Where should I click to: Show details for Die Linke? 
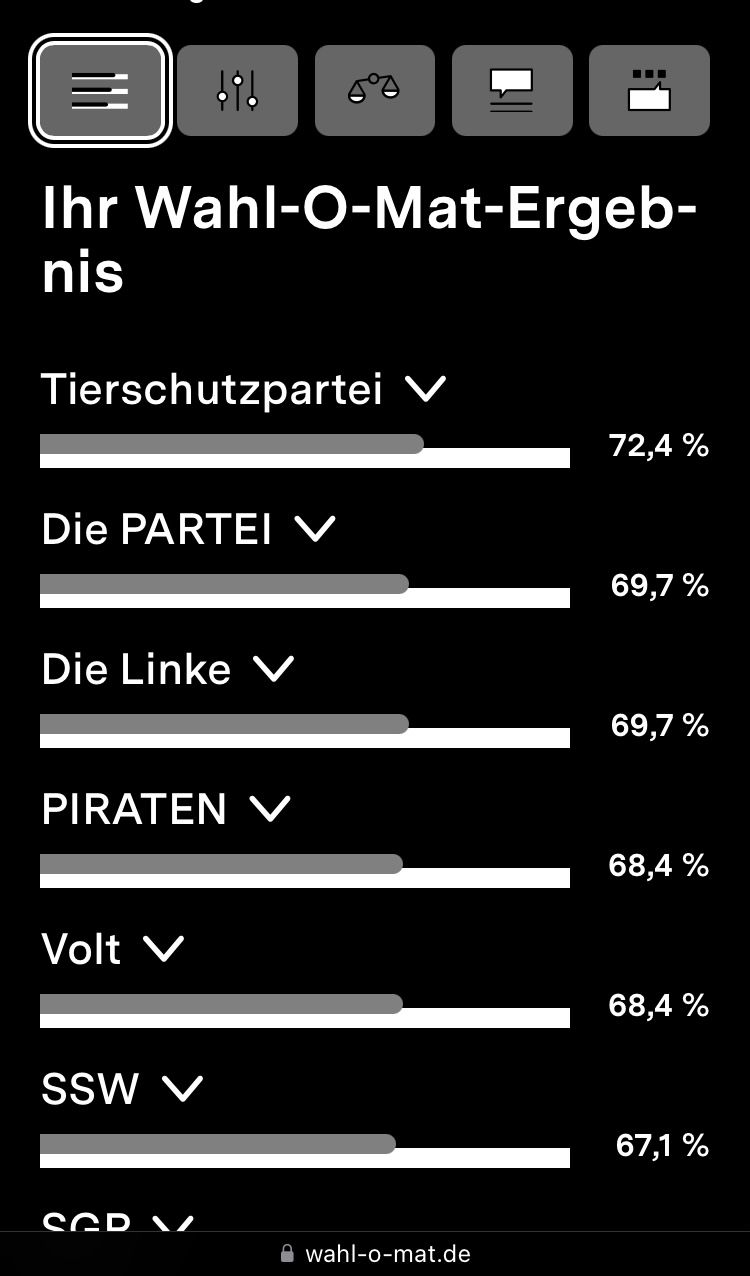(x=274, y=669)
